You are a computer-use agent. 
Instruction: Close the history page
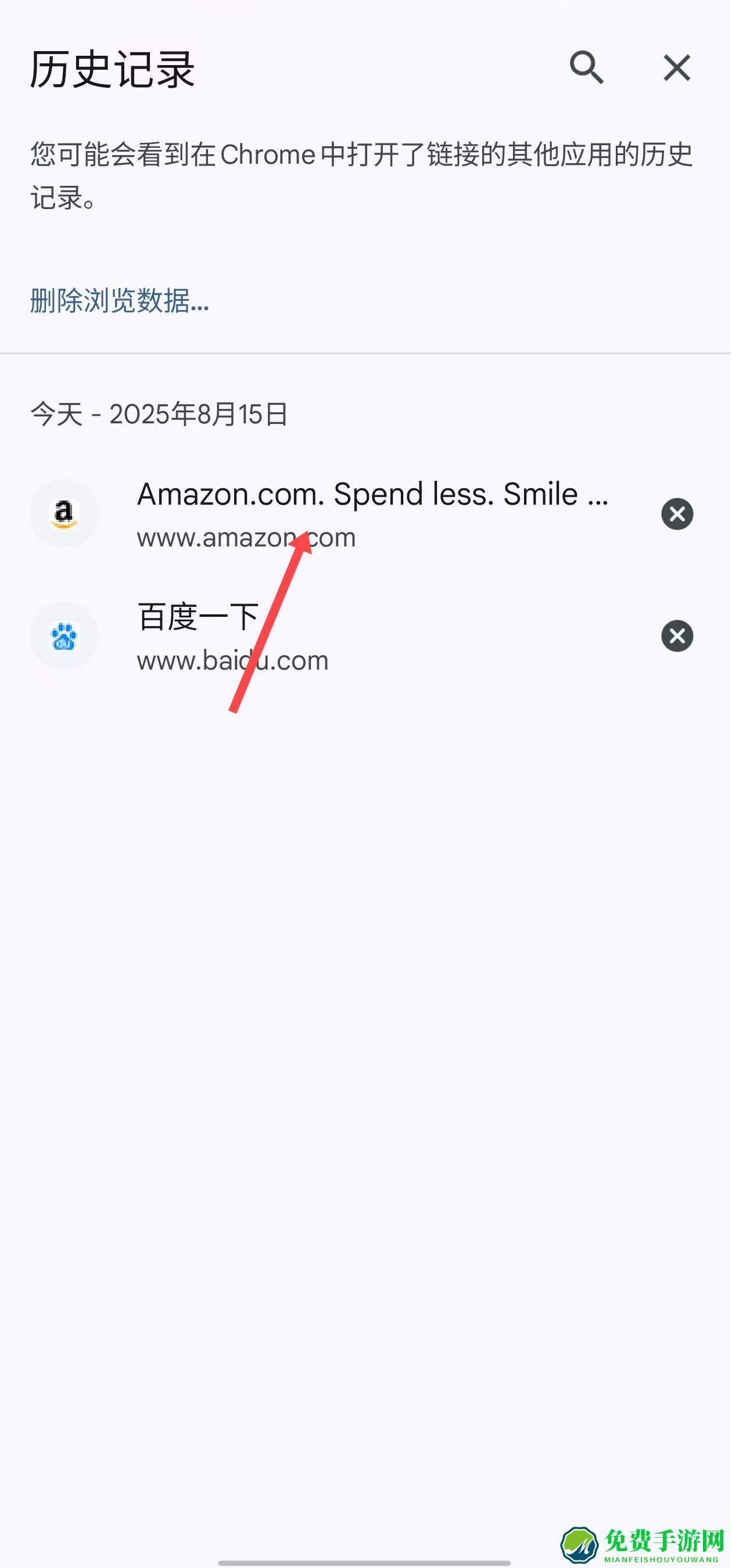pyautogui.click(x=677, y=67)
